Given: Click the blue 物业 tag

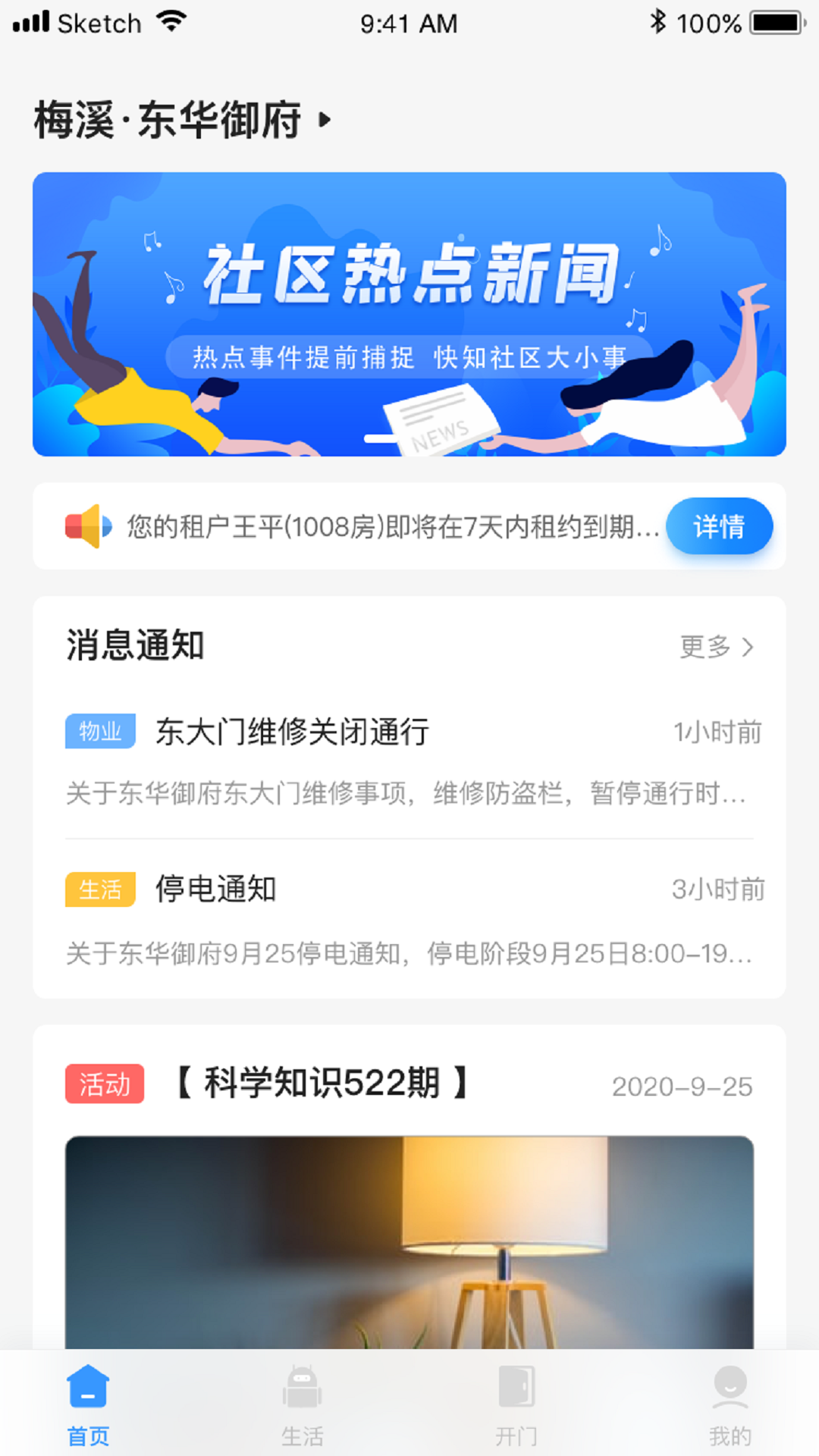Looking at the screenshot, I should (100, 732).
